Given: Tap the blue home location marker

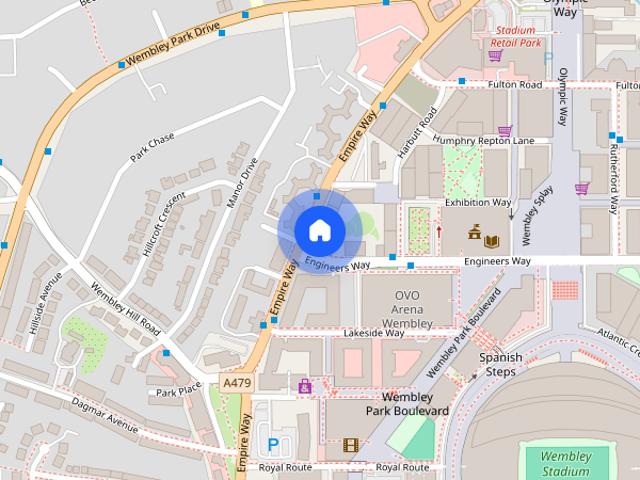Looking at the screenshot, I should pyautogui.click(x=319, y=231).
